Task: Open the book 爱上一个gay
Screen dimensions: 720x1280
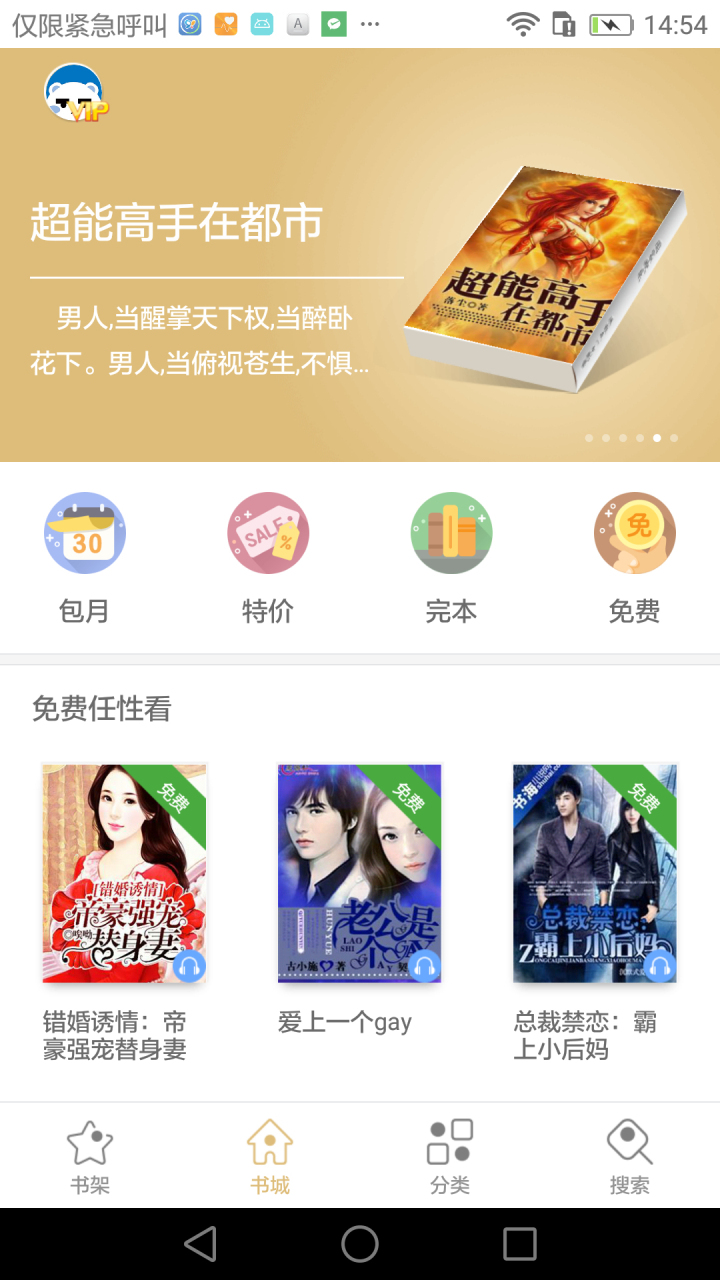Action: 359,873
